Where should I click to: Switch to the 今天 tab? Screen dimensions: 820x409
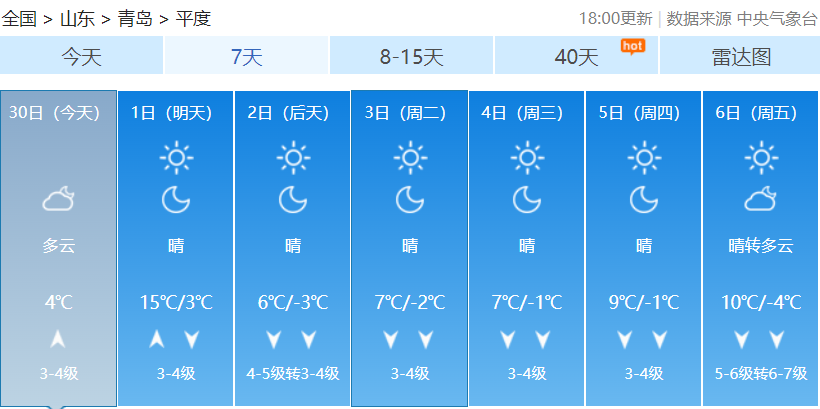pos(81,57)
